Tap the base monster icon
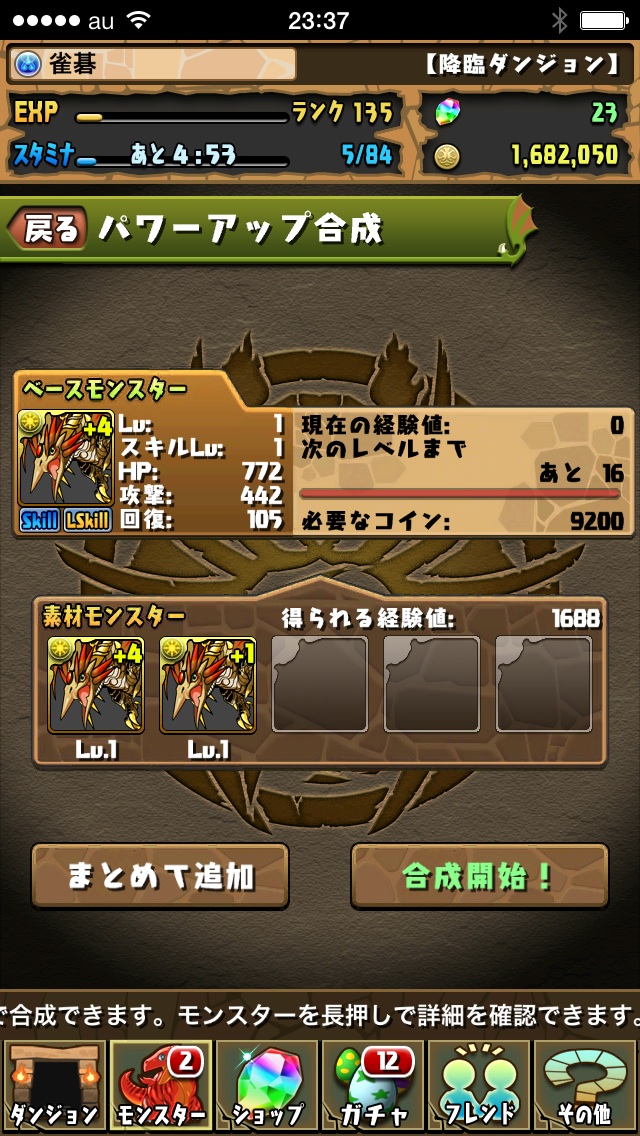The height and width of the screenshot is (1136, 640). pyautogui.click(x=65, y=458)
